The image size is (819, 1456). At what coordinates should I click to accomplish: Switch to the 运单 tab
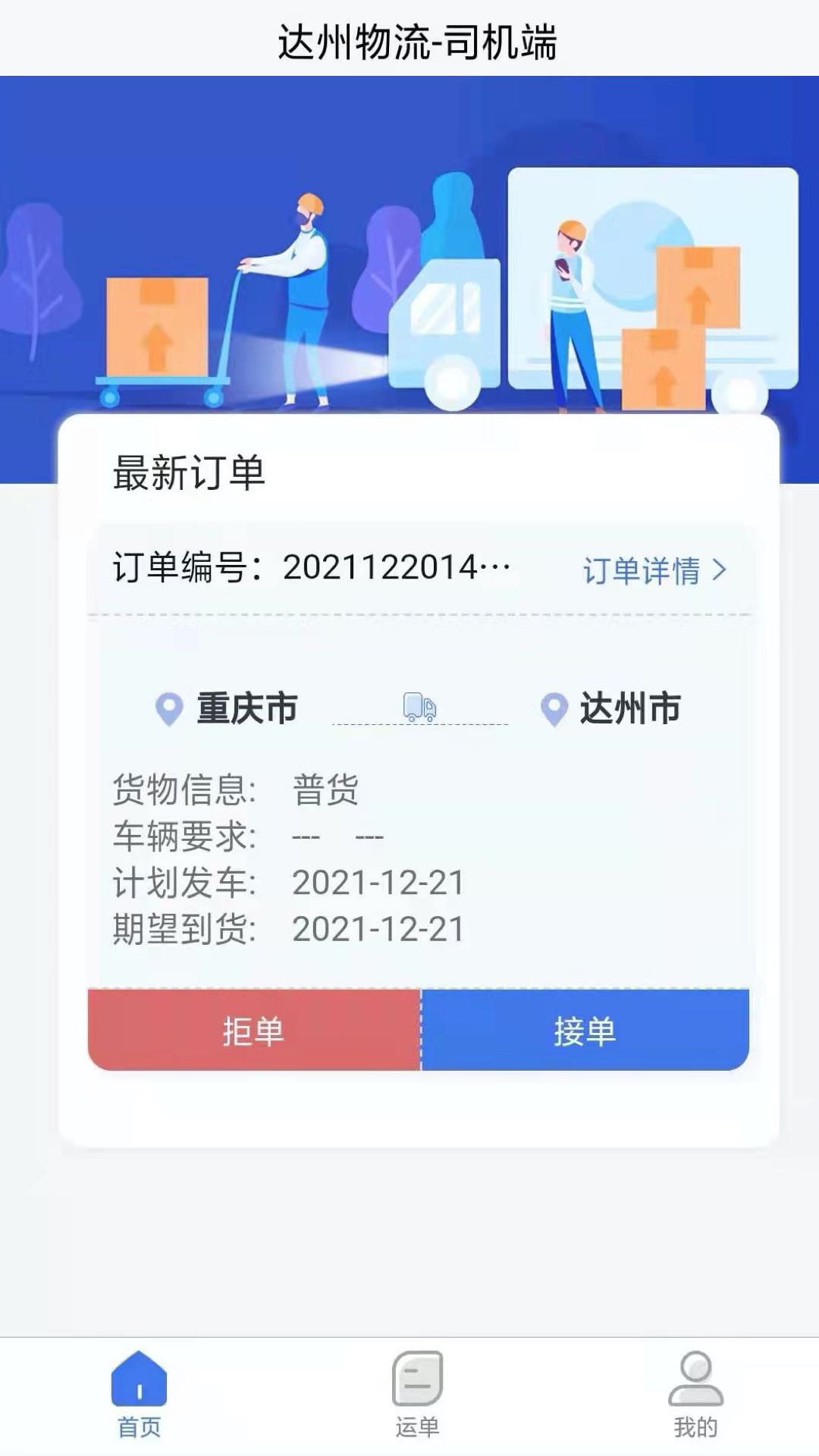417,1395
